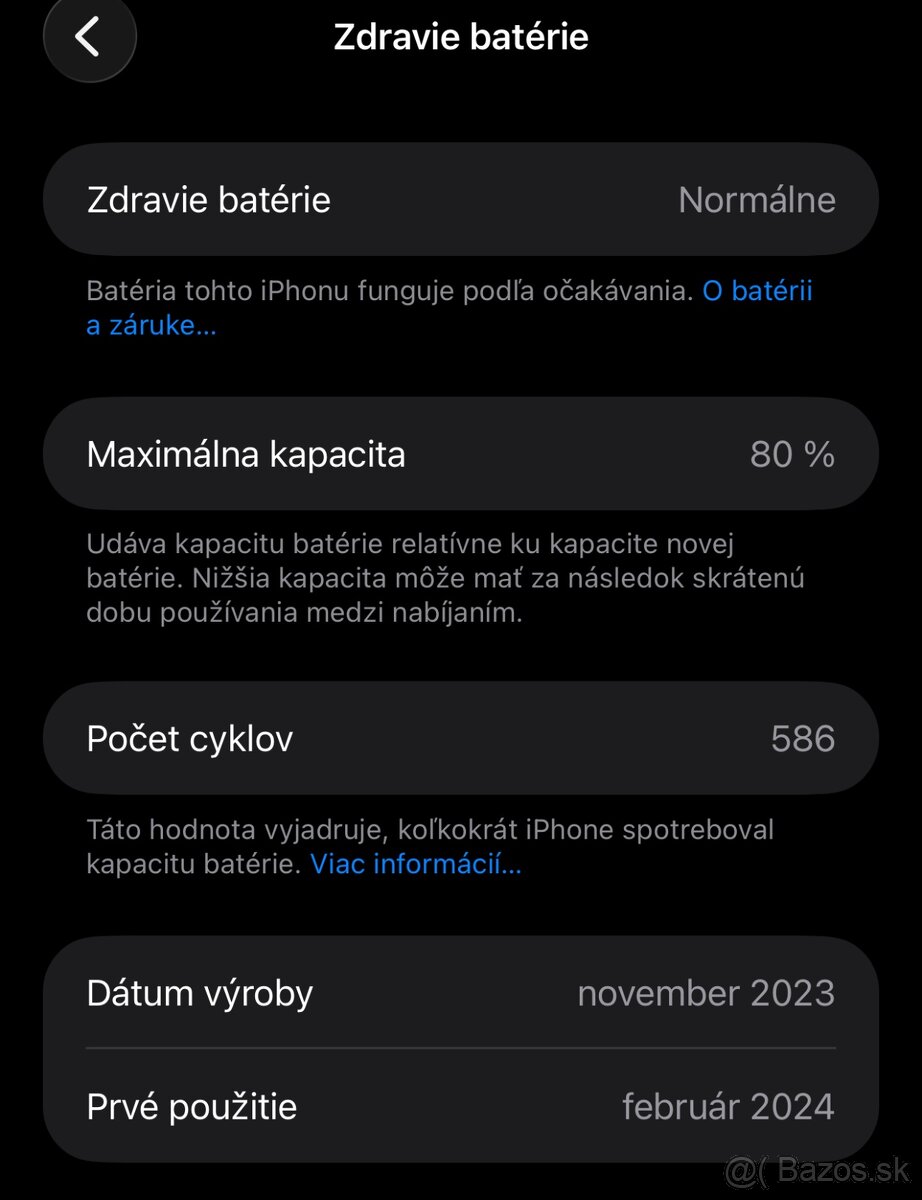Tap the cycle count explanation text

tap(428, 846)
